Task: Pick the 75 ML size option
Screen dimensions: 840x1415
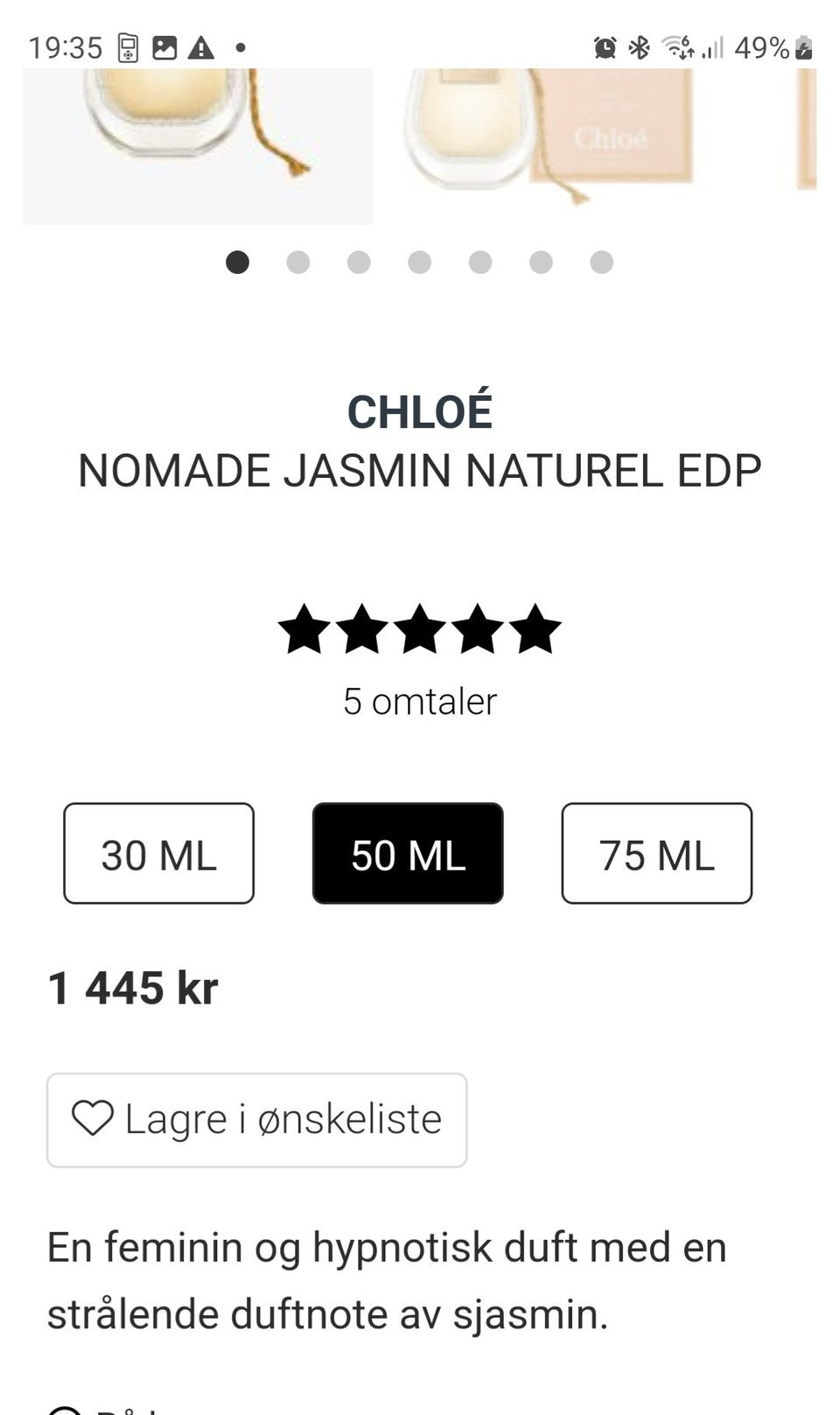Action: [656, 853]
